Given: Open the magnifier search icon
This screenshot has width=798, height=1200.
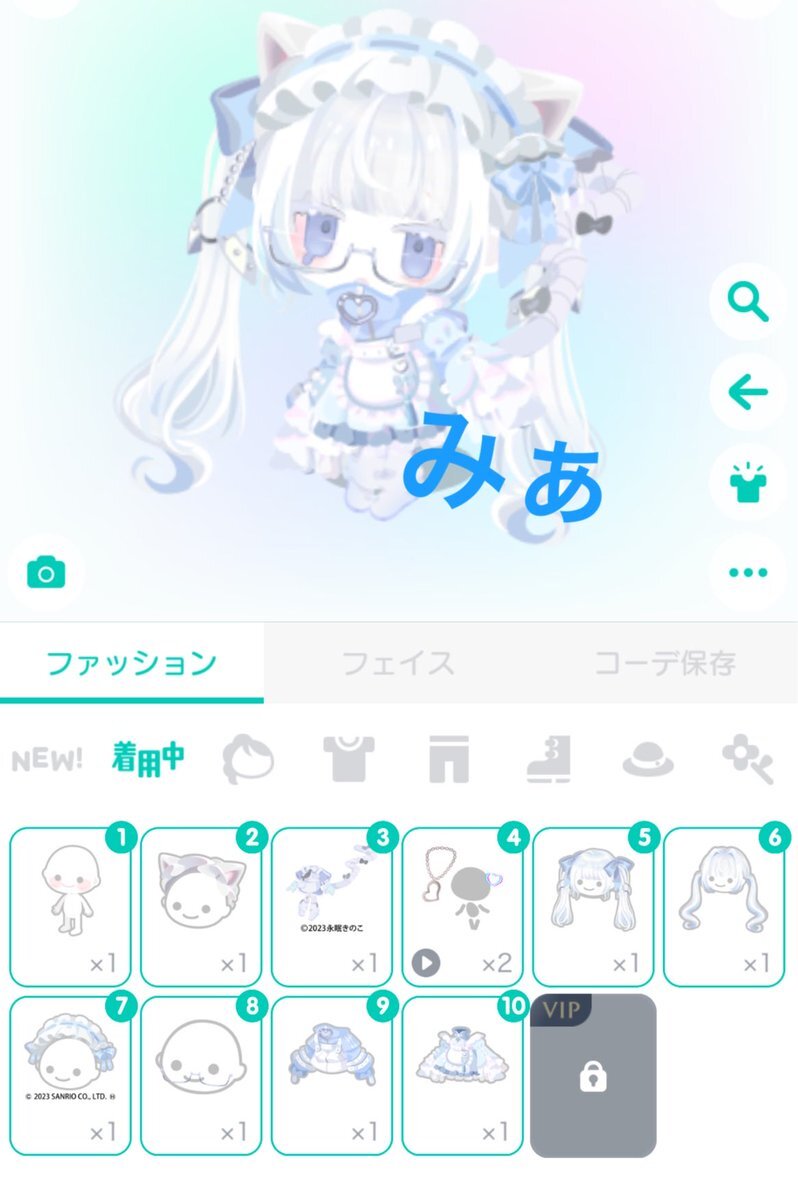Looking at the screenshot, I should [x=747, y=300].
